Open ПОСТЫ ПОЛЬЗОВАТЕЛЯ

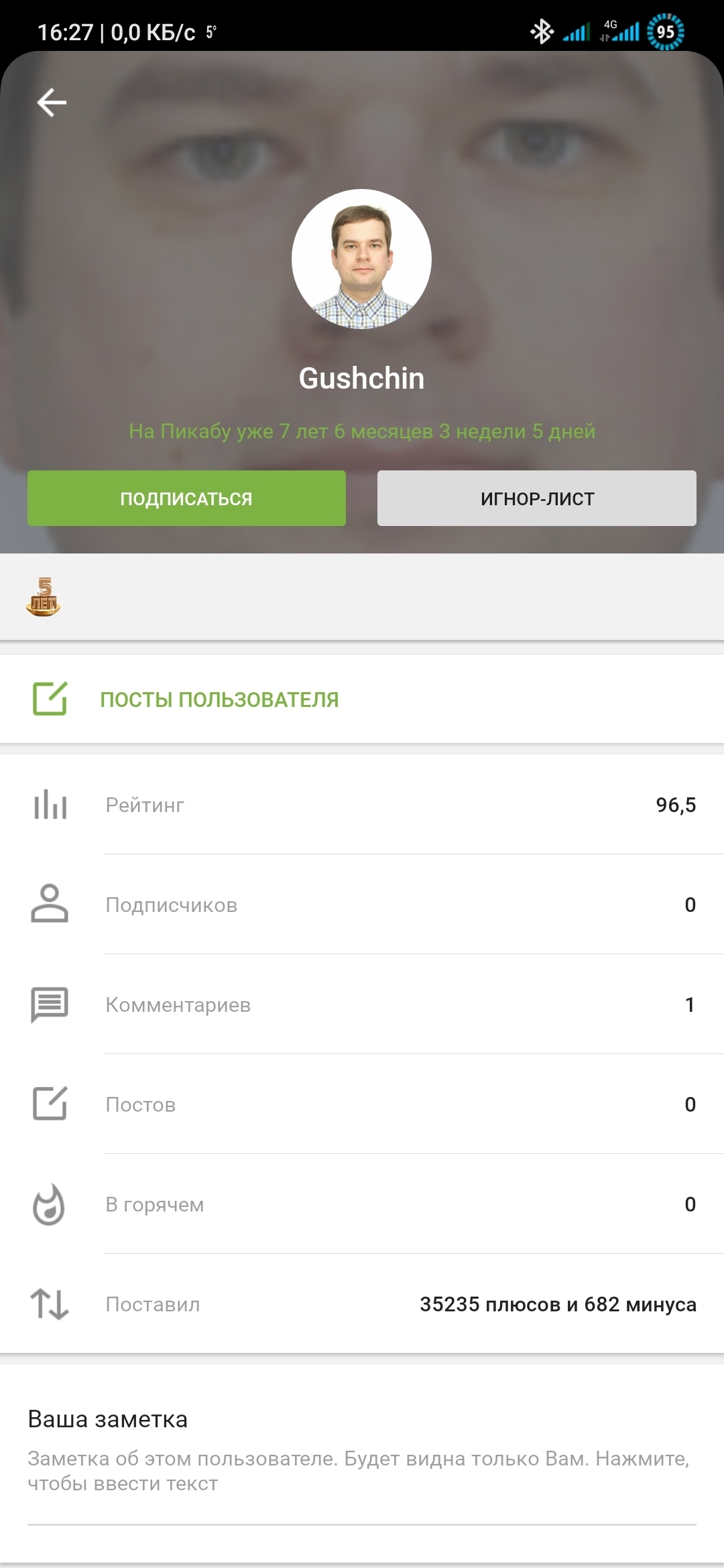(x=219, y=700)
